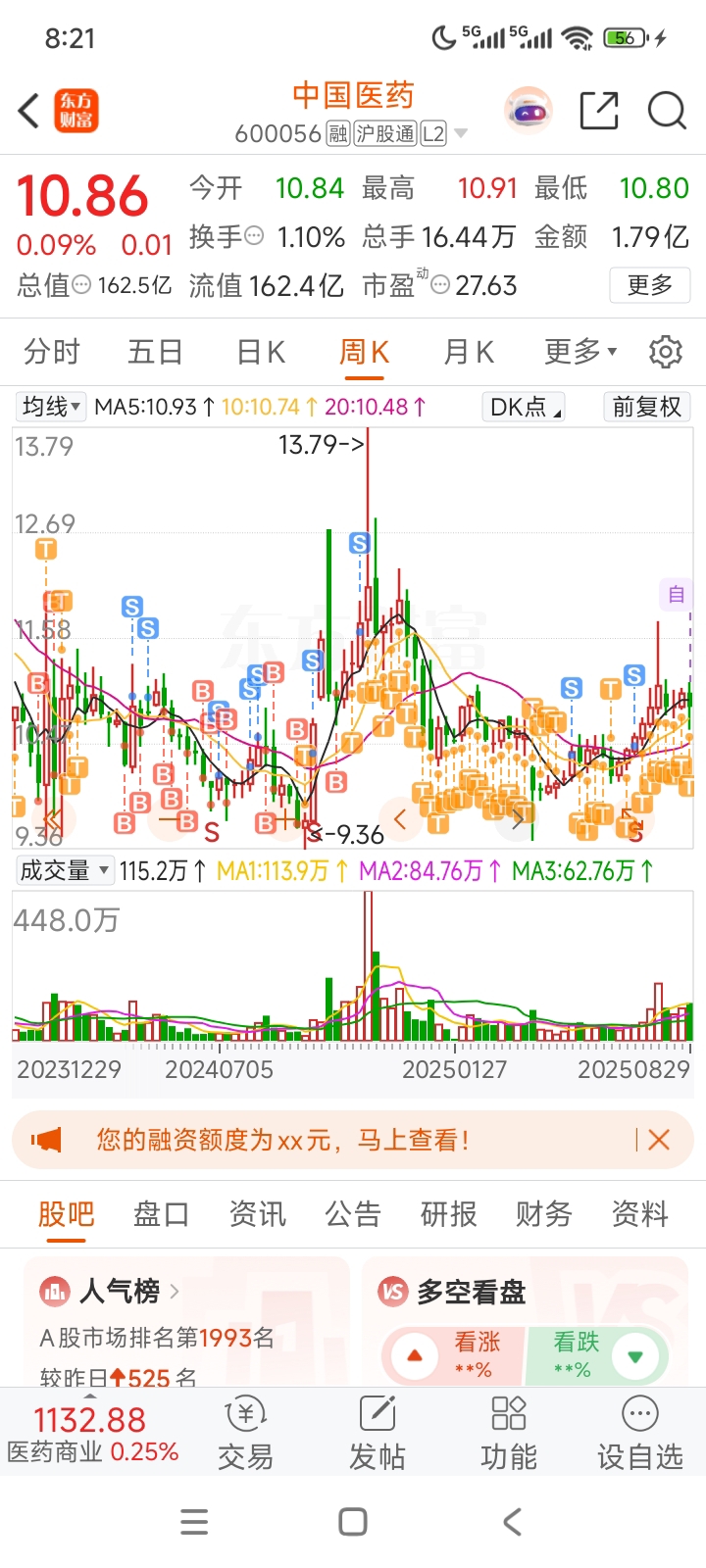Expand the 成交量 indicator dropdown
Viewport: 706px width, 1568px height.
tap(65, 870)
